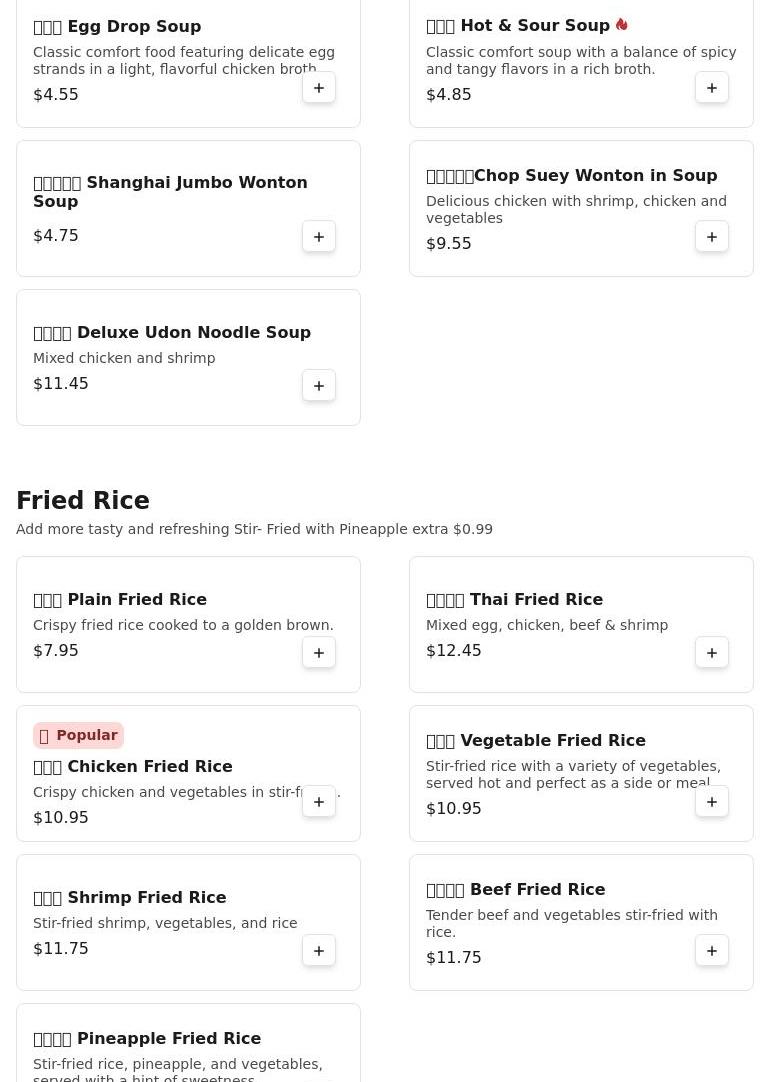Add Vegetable Fried Rice to the order
This screenshot has height=1082, width=770.
[712, 802]
